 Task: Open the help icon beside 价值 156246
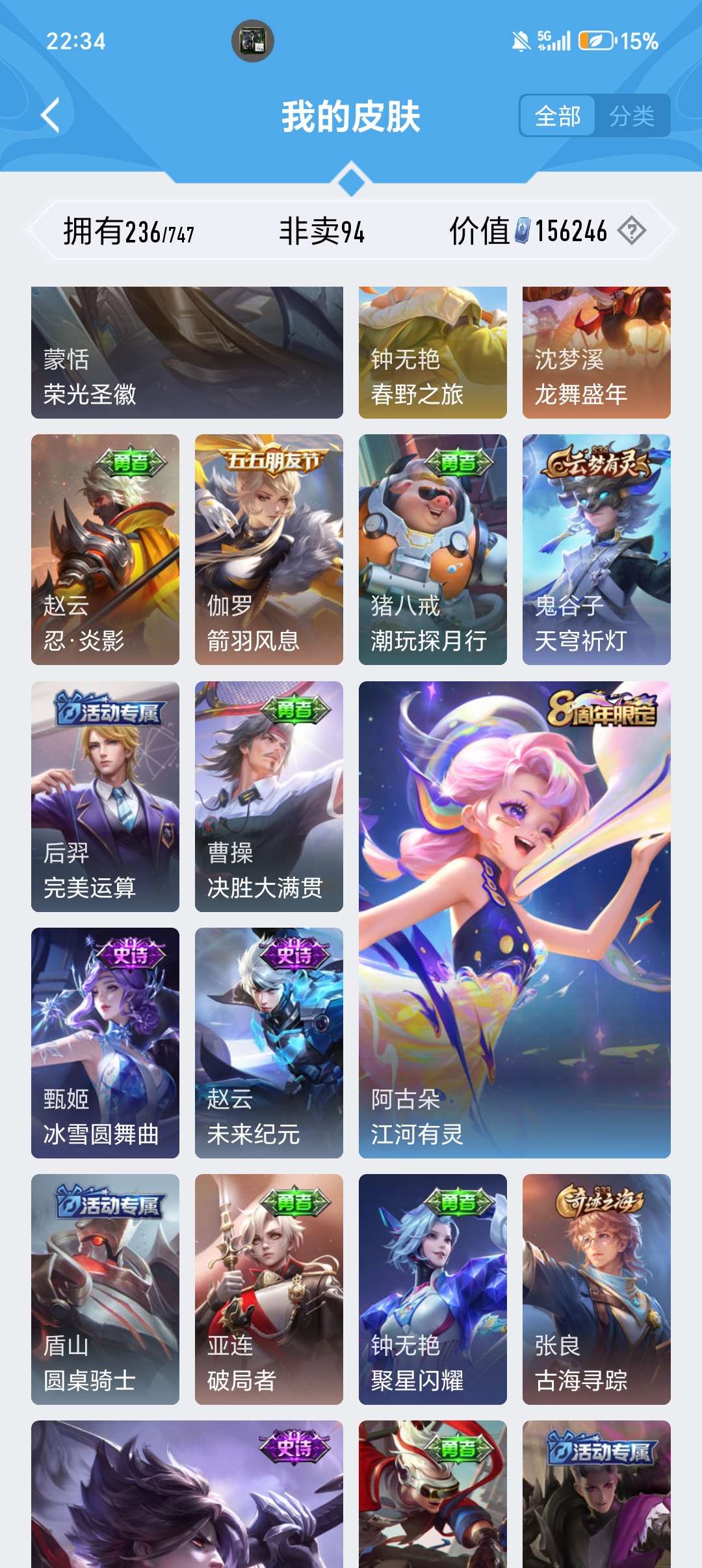631,231
